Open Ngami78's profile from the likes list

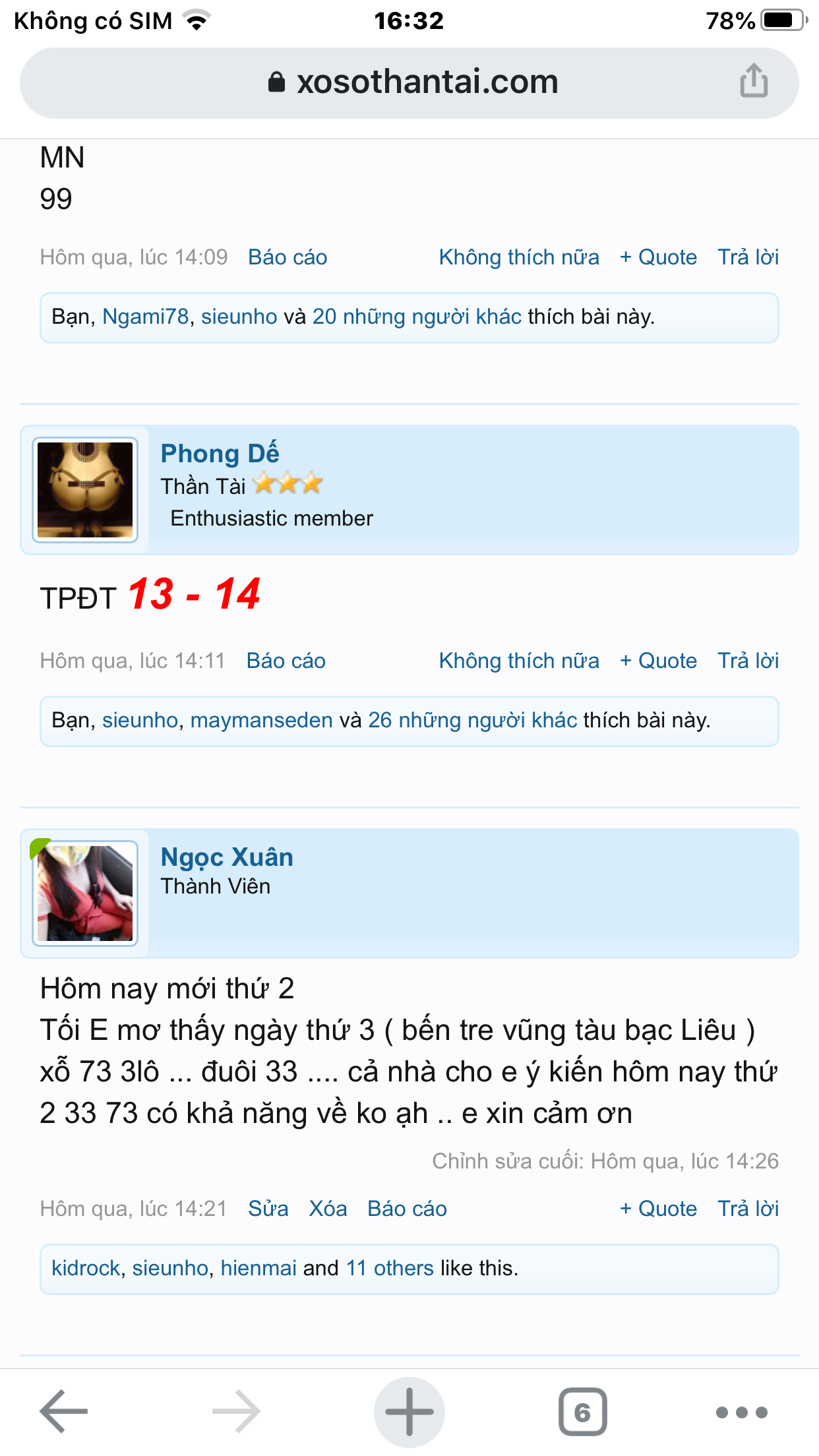146,317
